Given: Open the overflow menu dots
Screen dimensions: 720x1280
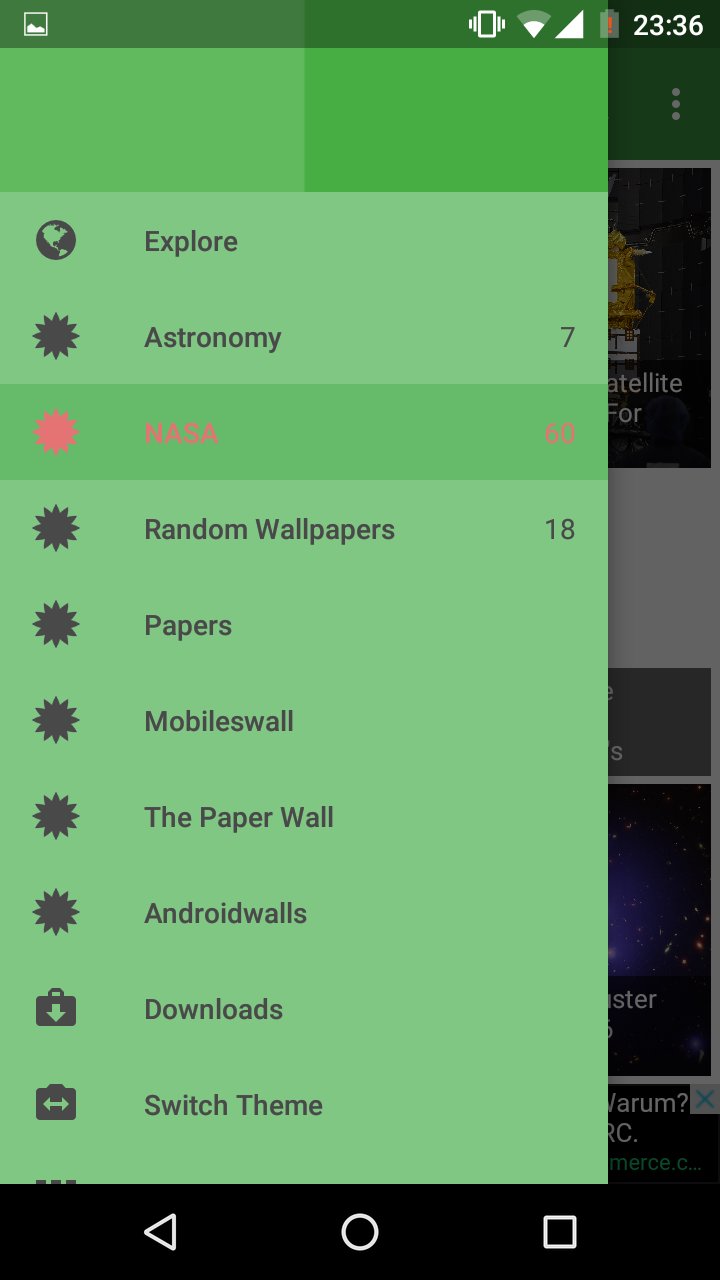Looking at the screenshot, I should [677, 104].
